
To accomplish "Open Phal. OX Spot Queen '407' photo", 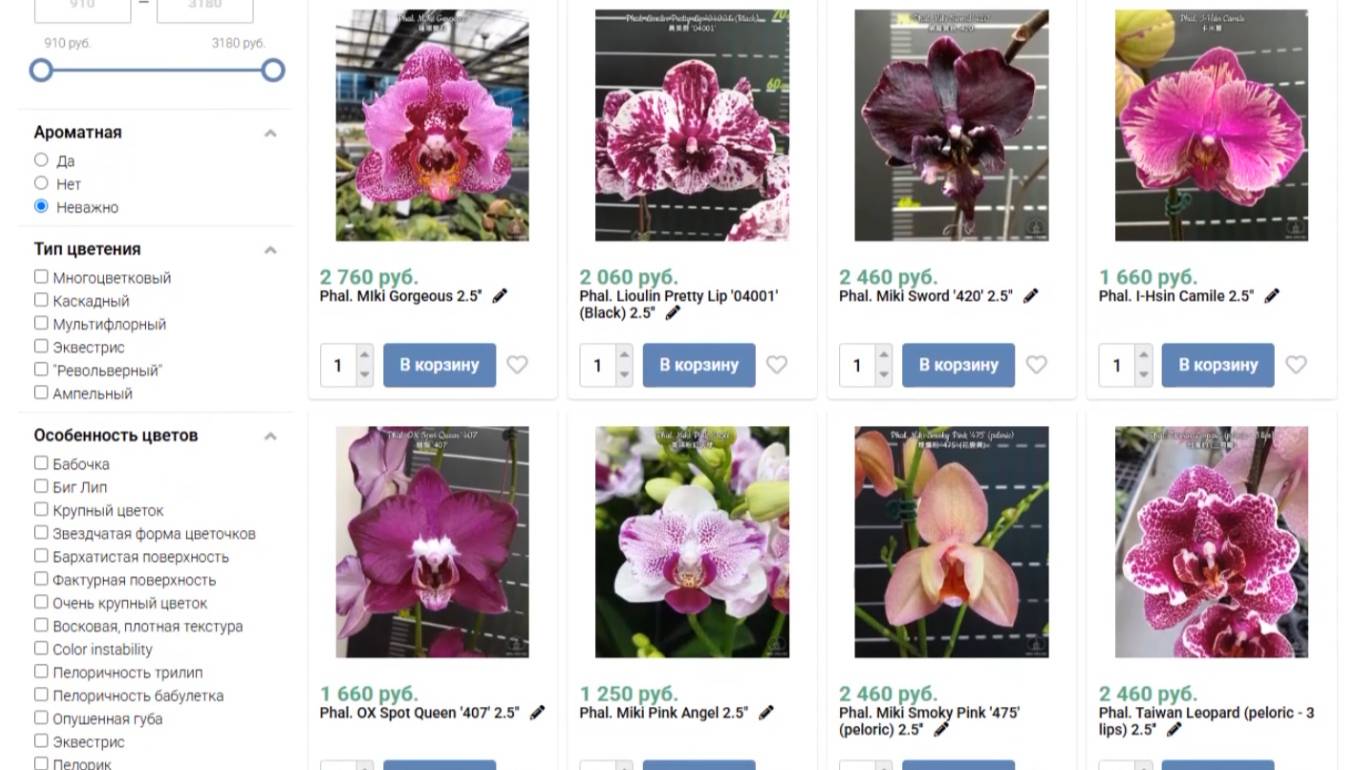I will coord(432,542).
